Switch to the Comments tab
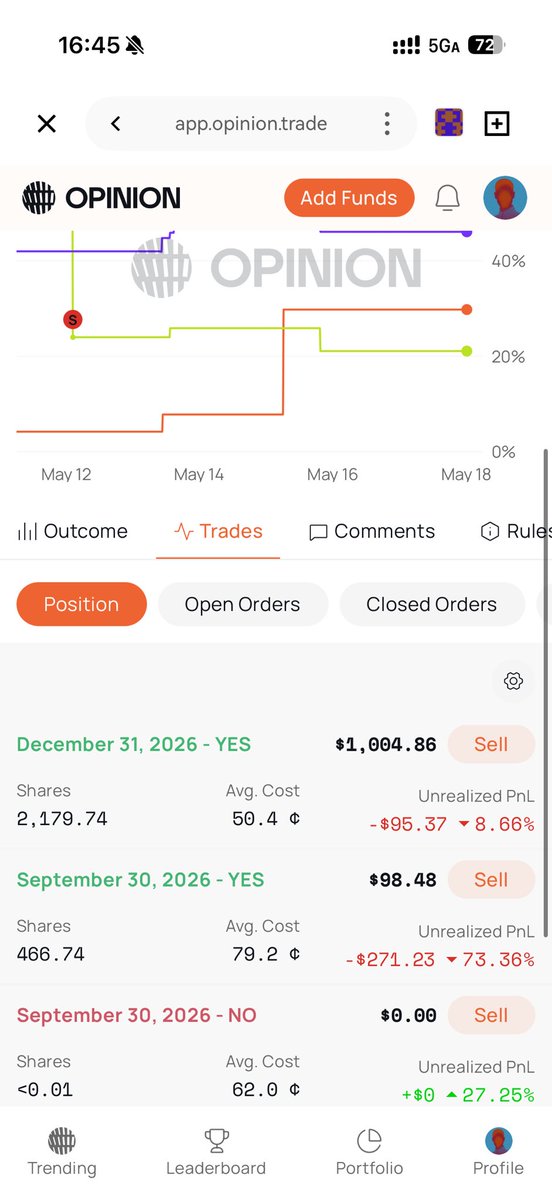This screenshot has width=552, height=1200. pos(373,531)
